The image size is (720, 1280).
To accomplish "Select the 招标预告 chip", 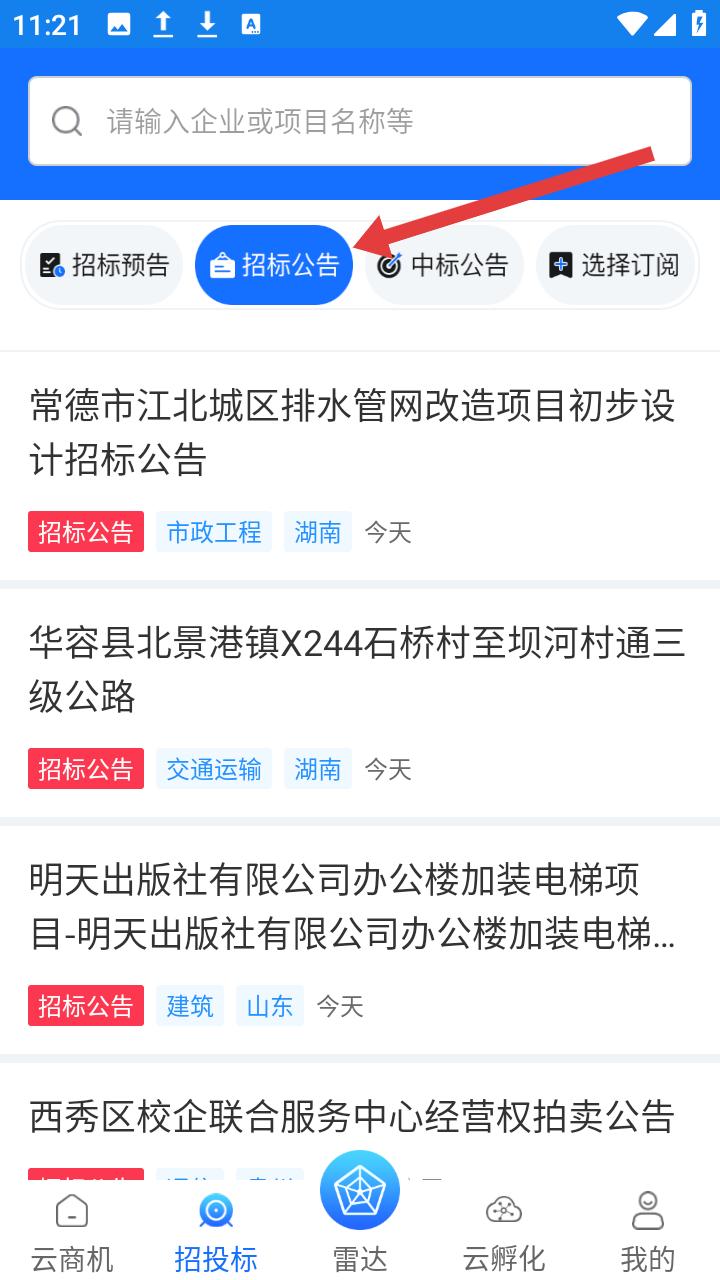I will [x=104, y=265].
